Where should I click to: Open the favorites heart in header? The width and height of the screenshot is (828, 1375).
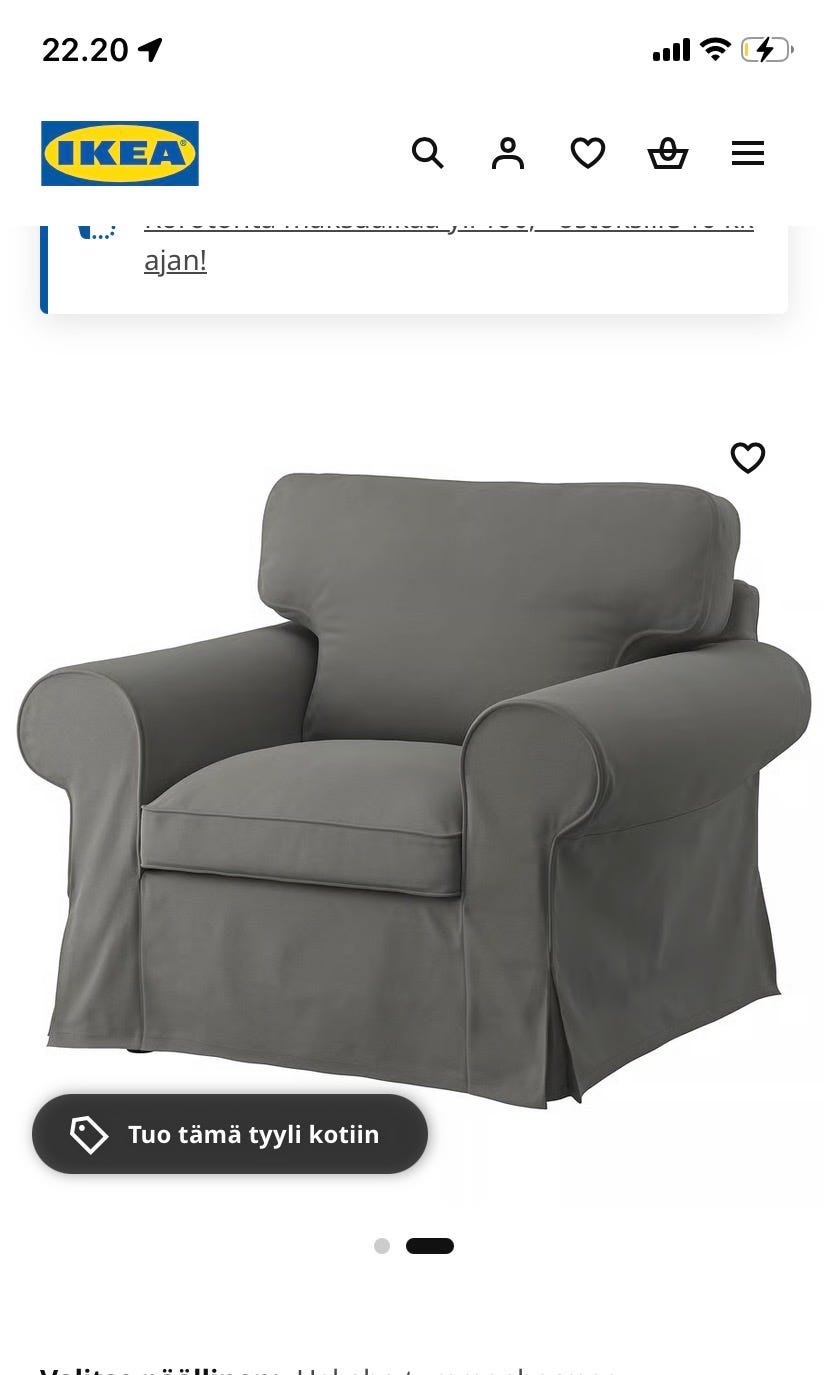click(x=588, y=153)
